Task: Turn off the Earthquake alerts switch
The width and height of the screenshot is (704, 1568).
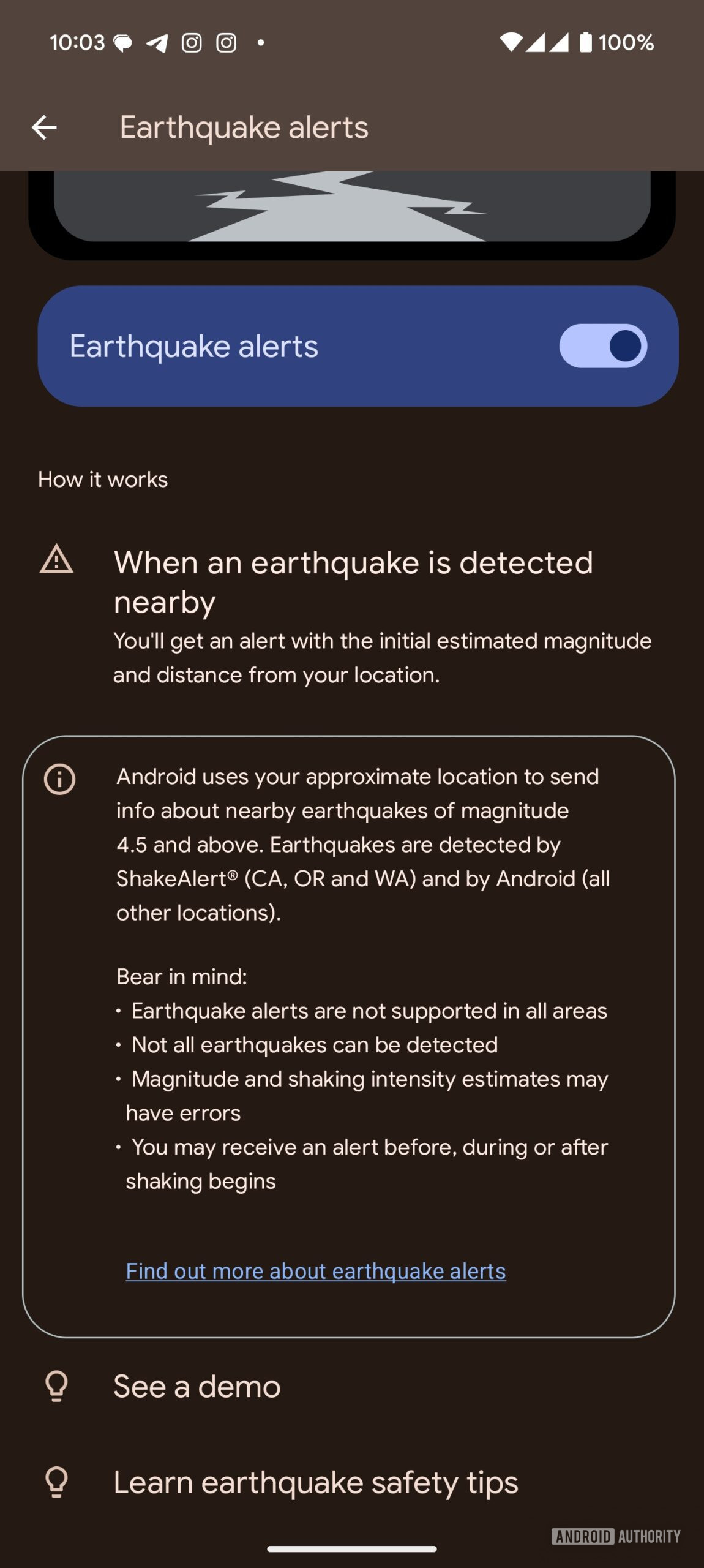Action: coord(602,346)
